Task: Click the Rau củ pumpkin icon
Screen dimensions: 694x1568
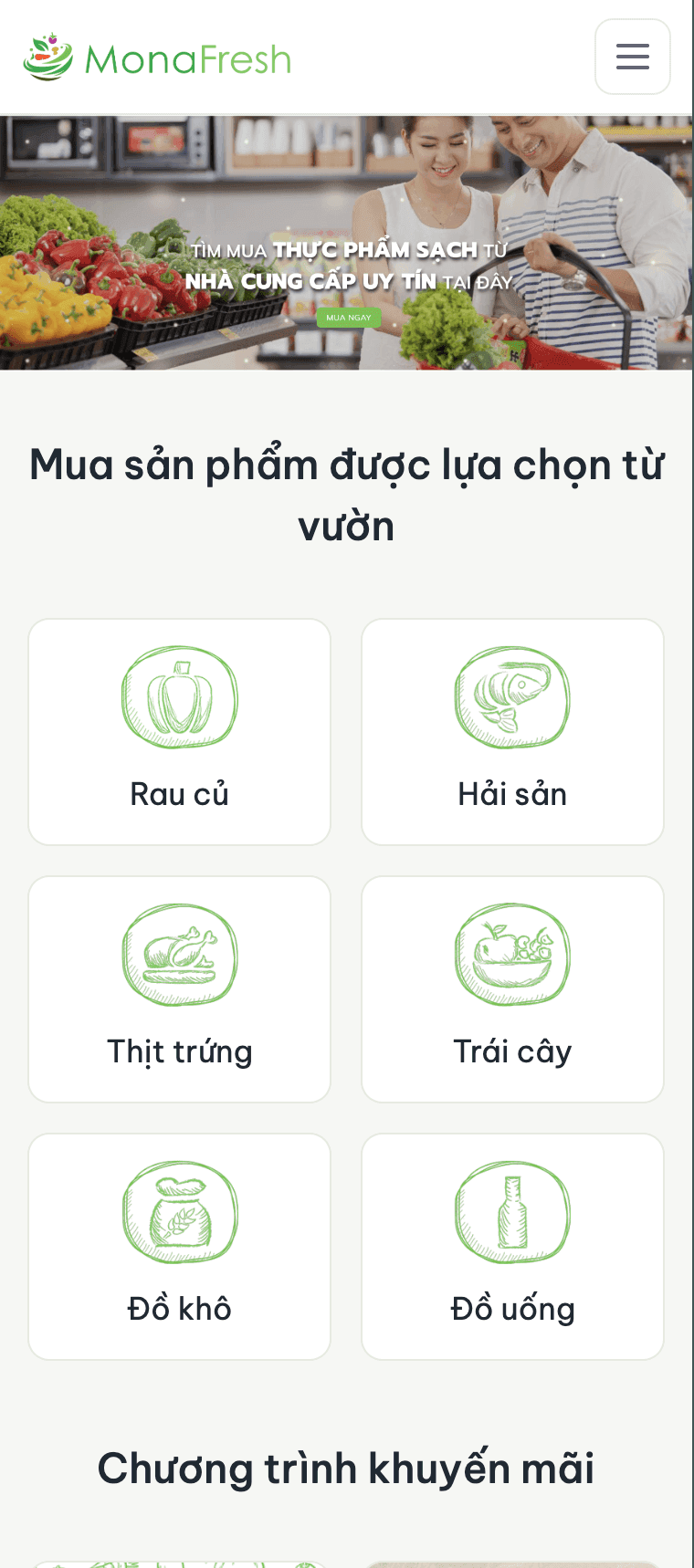Action: [x=179, y=696]
